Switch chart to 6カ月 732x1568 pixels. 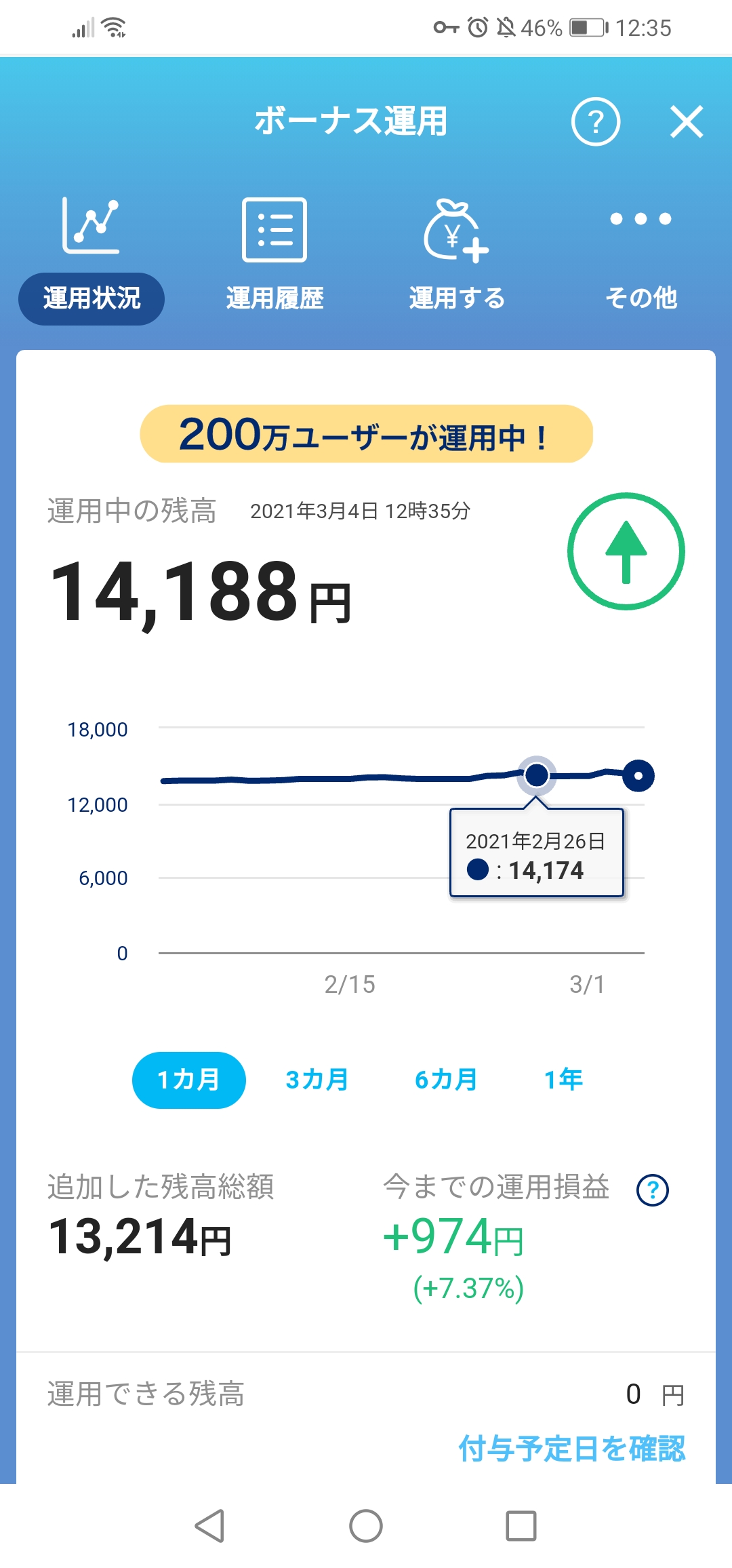(x=446, y=1080)
